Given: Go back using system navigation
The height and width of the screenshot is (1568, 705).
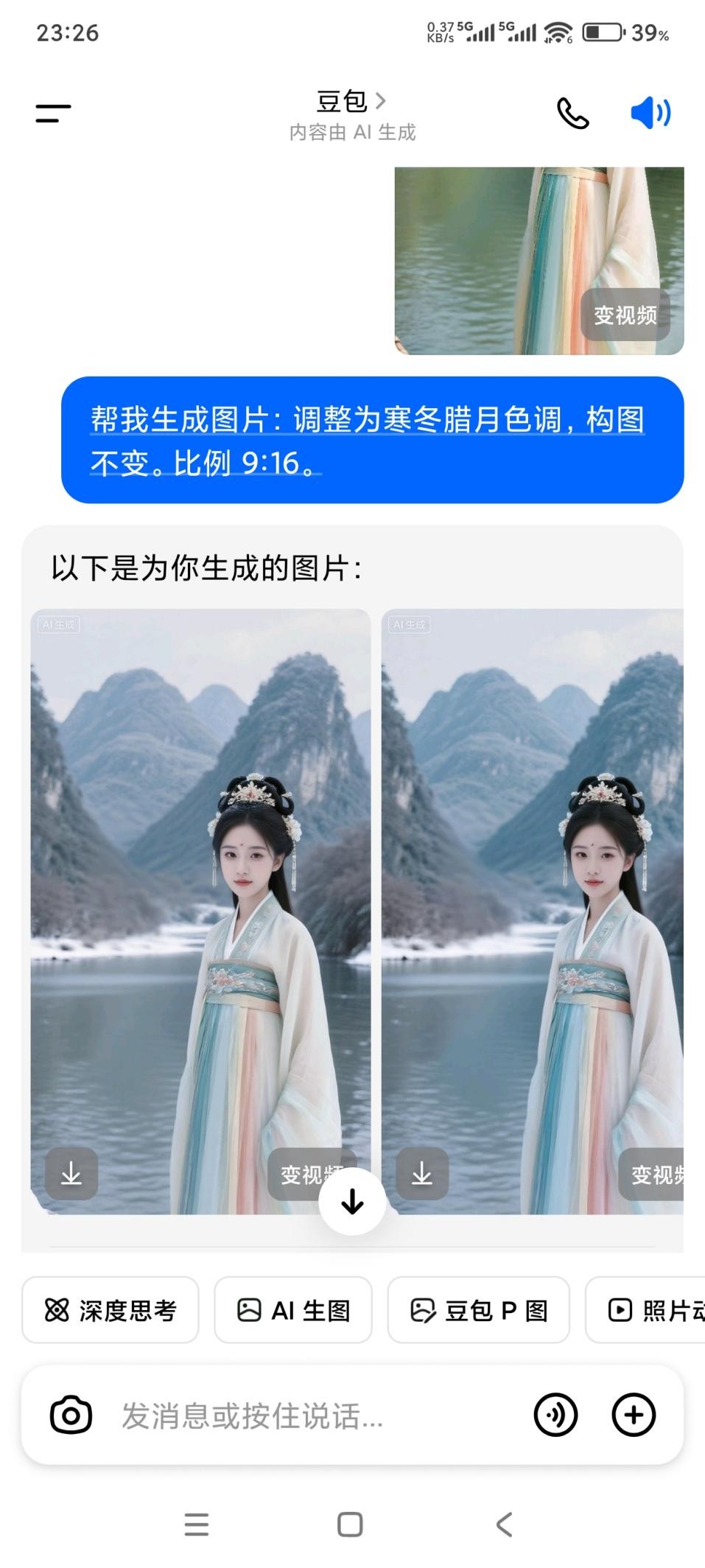Looking at the screenshot, I should [x=504, y=1525].
